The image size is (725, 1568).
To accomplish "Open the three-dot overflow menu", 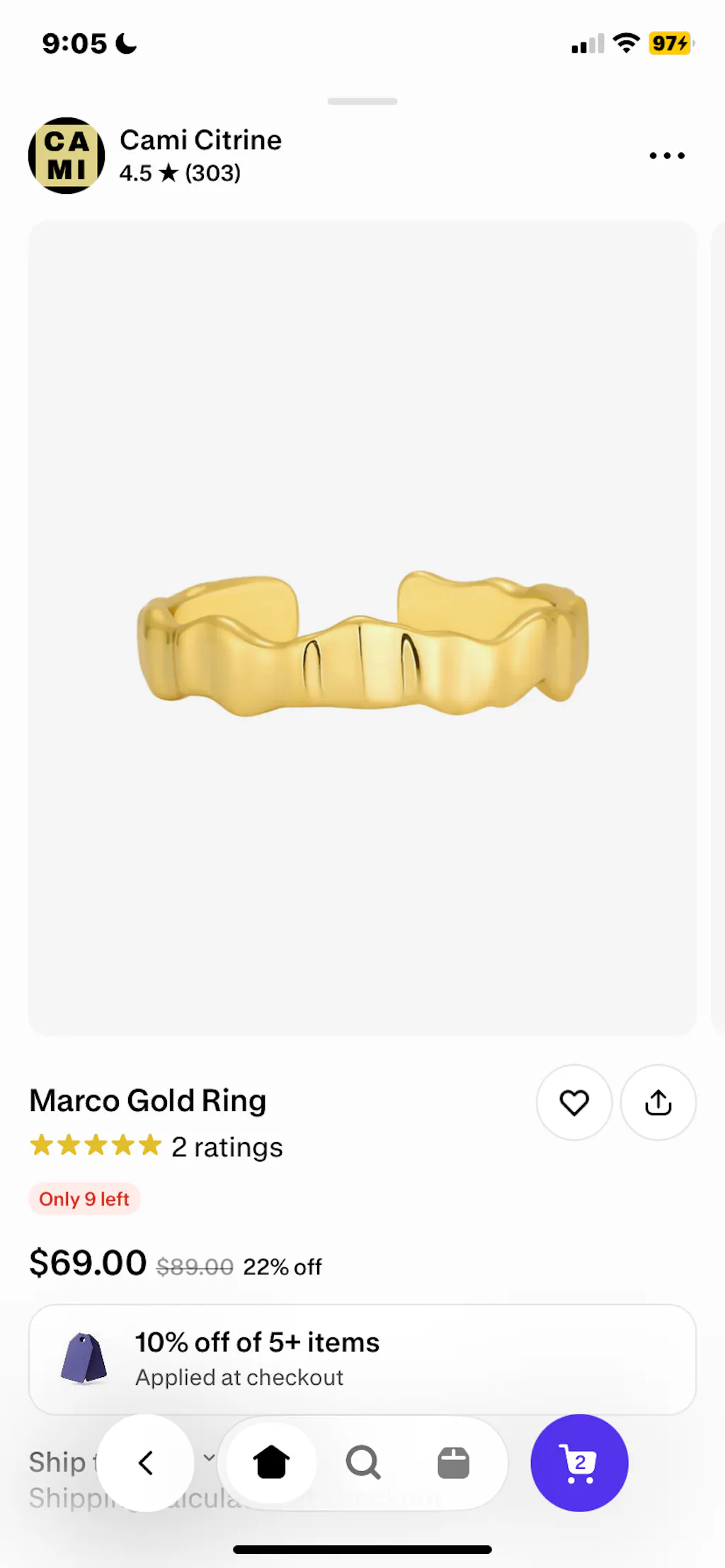I will [667, 156].
